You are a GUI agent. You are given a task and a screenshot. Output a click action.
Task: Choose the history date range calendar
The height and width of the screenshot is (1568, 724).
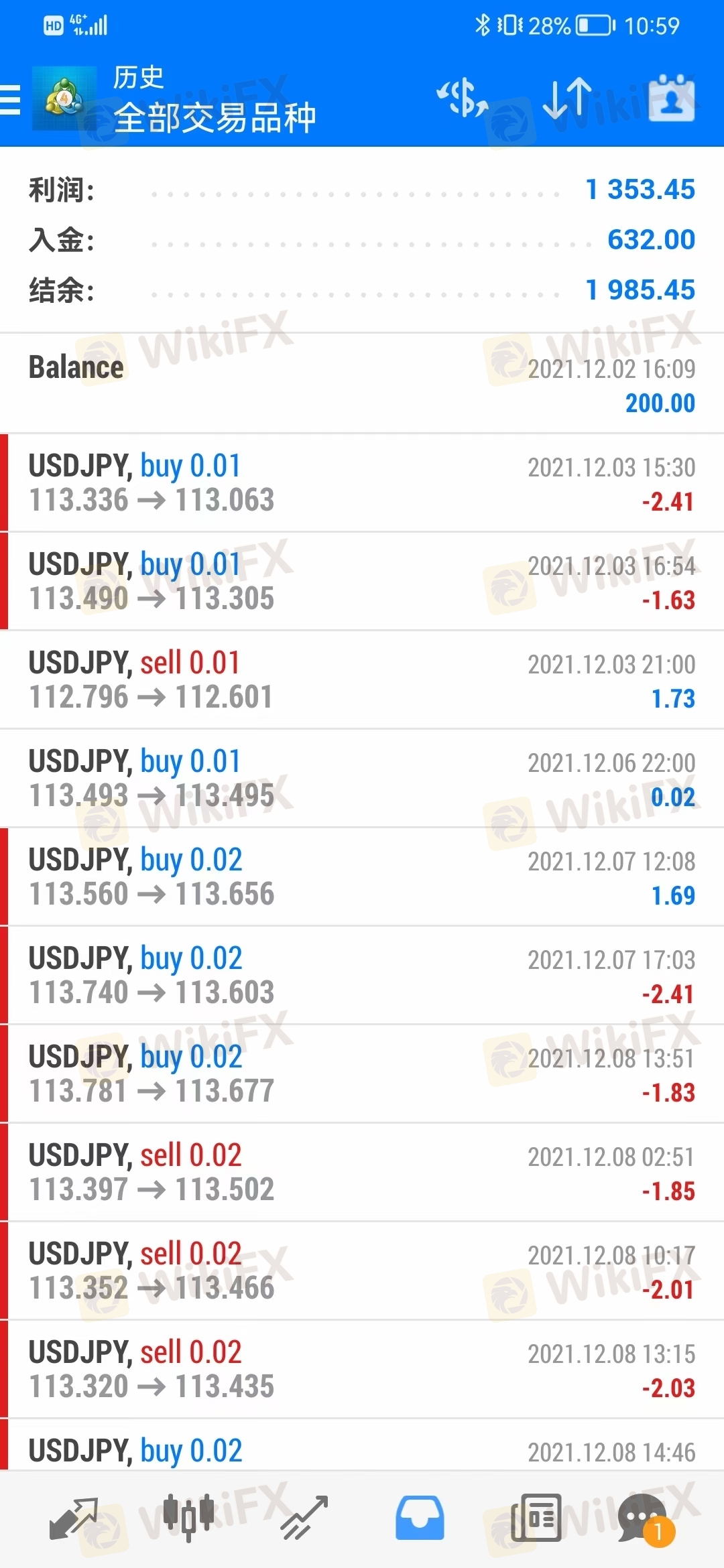coord(671,99)
